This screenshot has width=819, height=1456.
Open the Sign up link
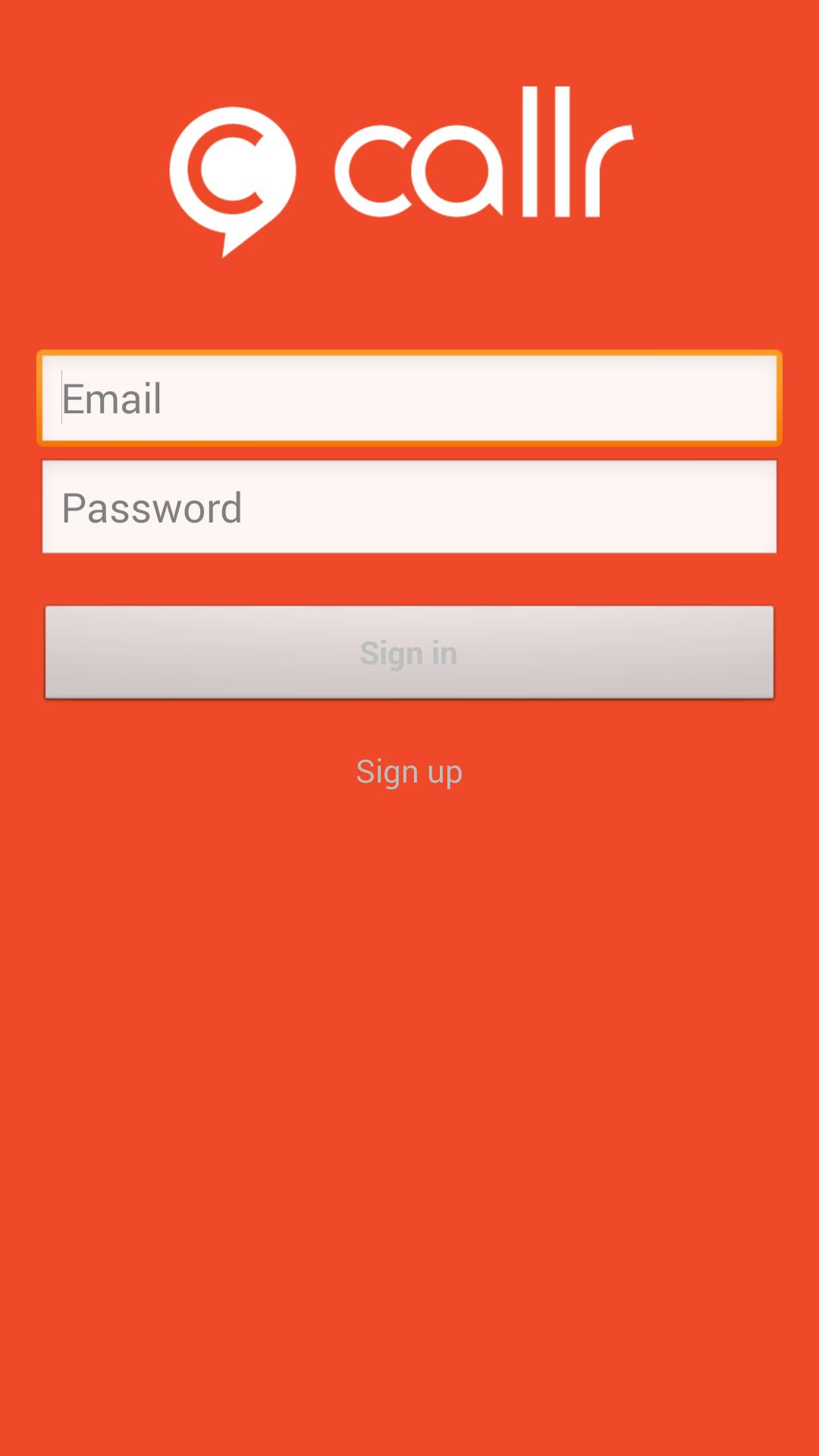click(409, 772)
